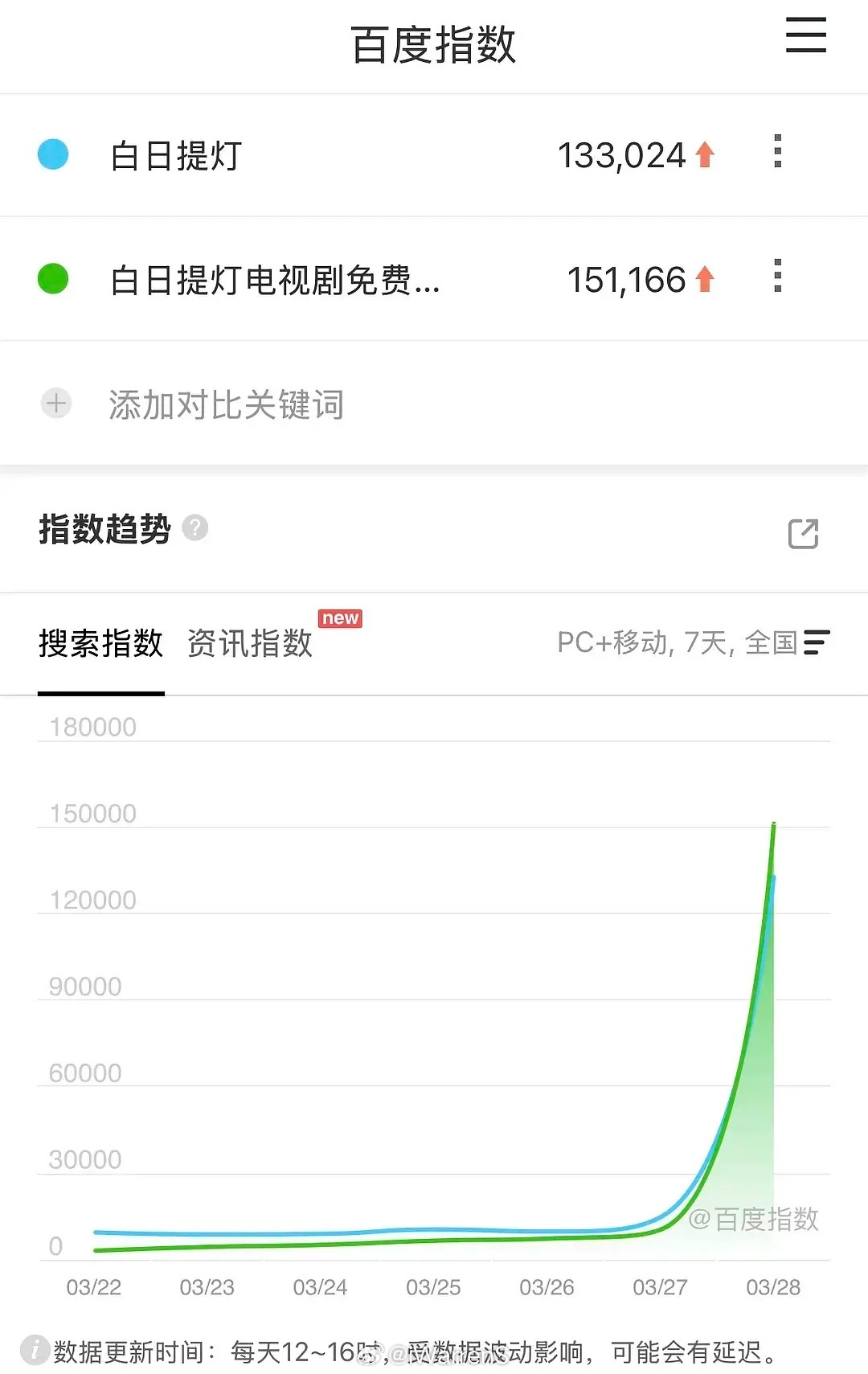
Task: Switch to the 资讯指数 tab
Action: click(x=249, y=643)
